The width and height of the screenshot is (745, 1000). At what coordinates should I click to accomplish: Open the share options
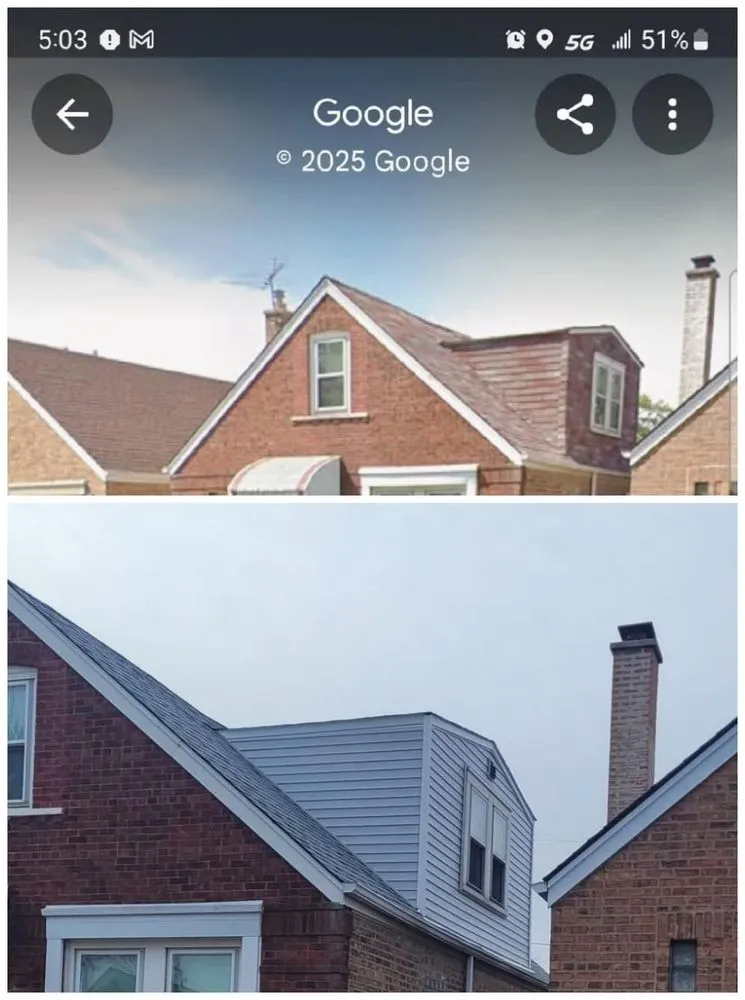coord(576,114)
